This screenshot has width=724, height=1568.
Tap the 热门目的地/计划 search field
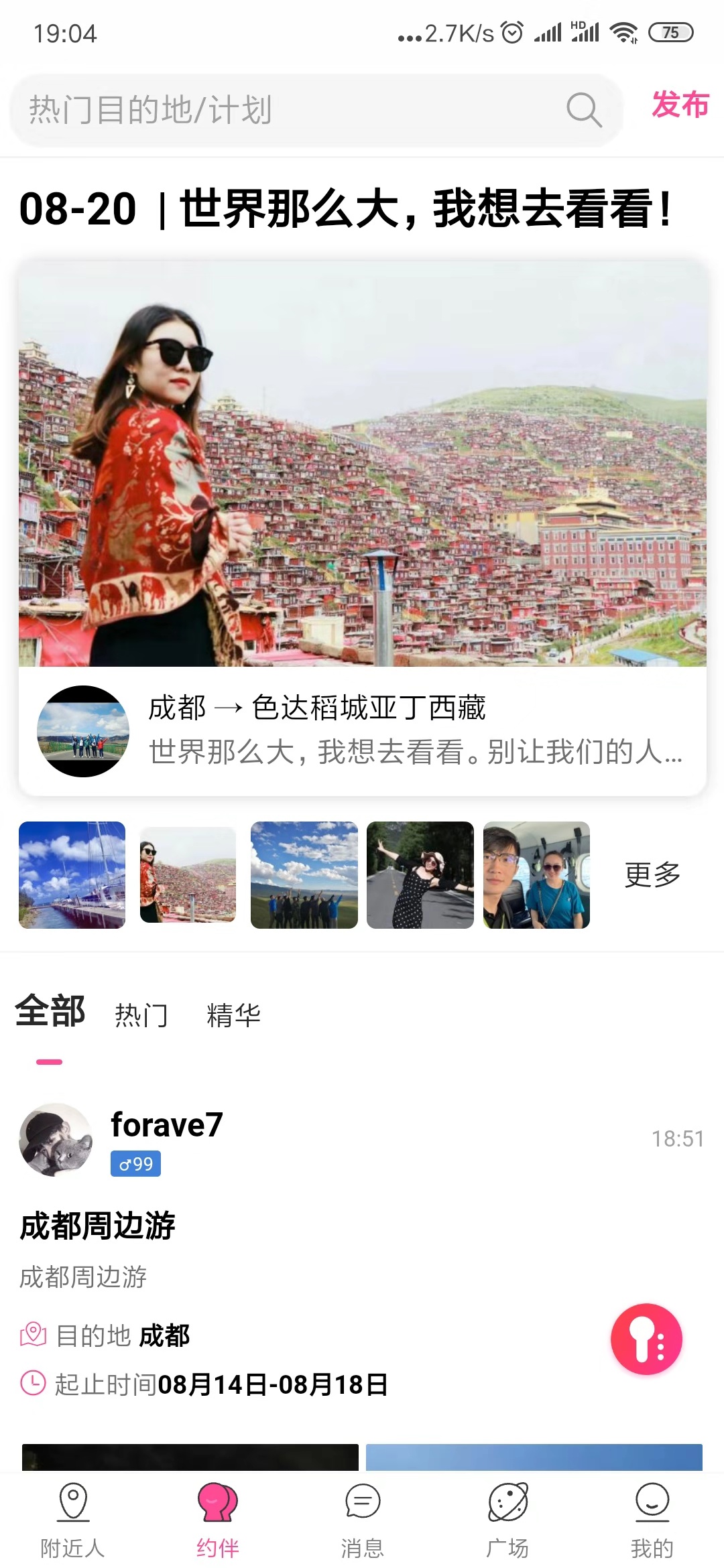[x=295, y=110]
